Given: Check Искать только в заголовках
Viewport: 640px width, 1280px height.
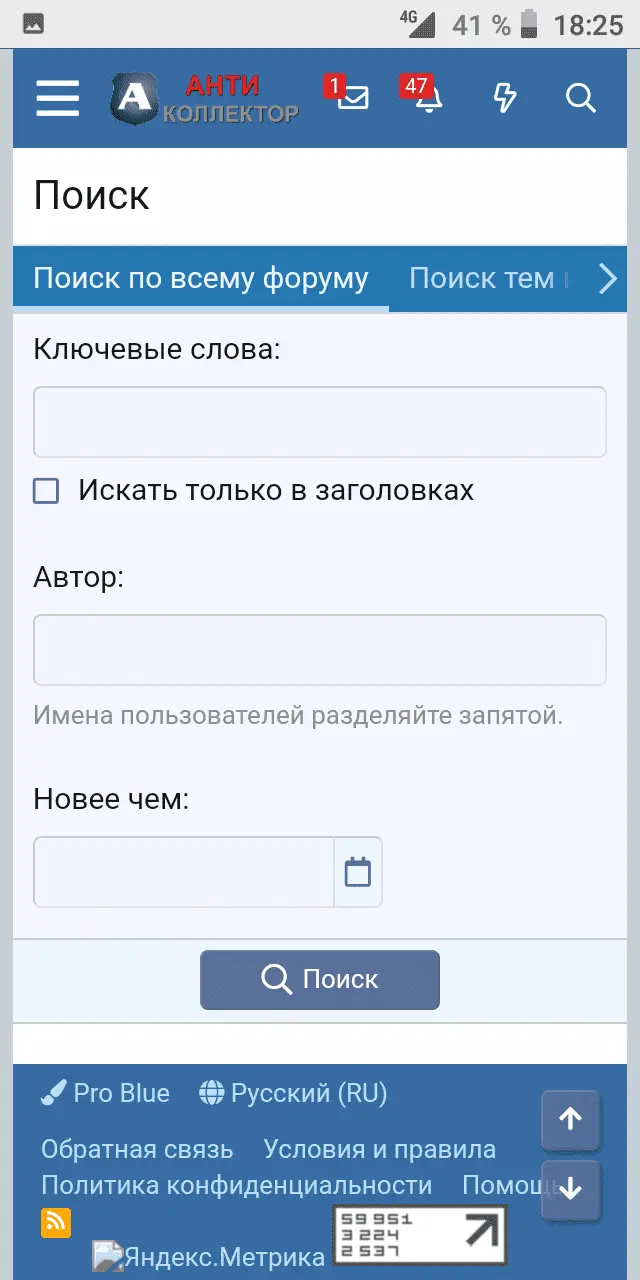Looking at the screenshot, I should [x=46, y=491].
